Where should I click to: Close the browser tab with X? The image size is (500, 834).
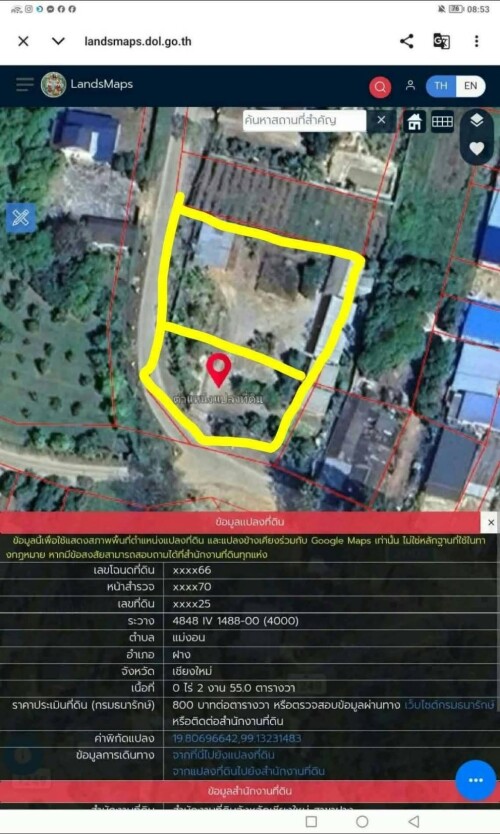(x=23, y=41)
